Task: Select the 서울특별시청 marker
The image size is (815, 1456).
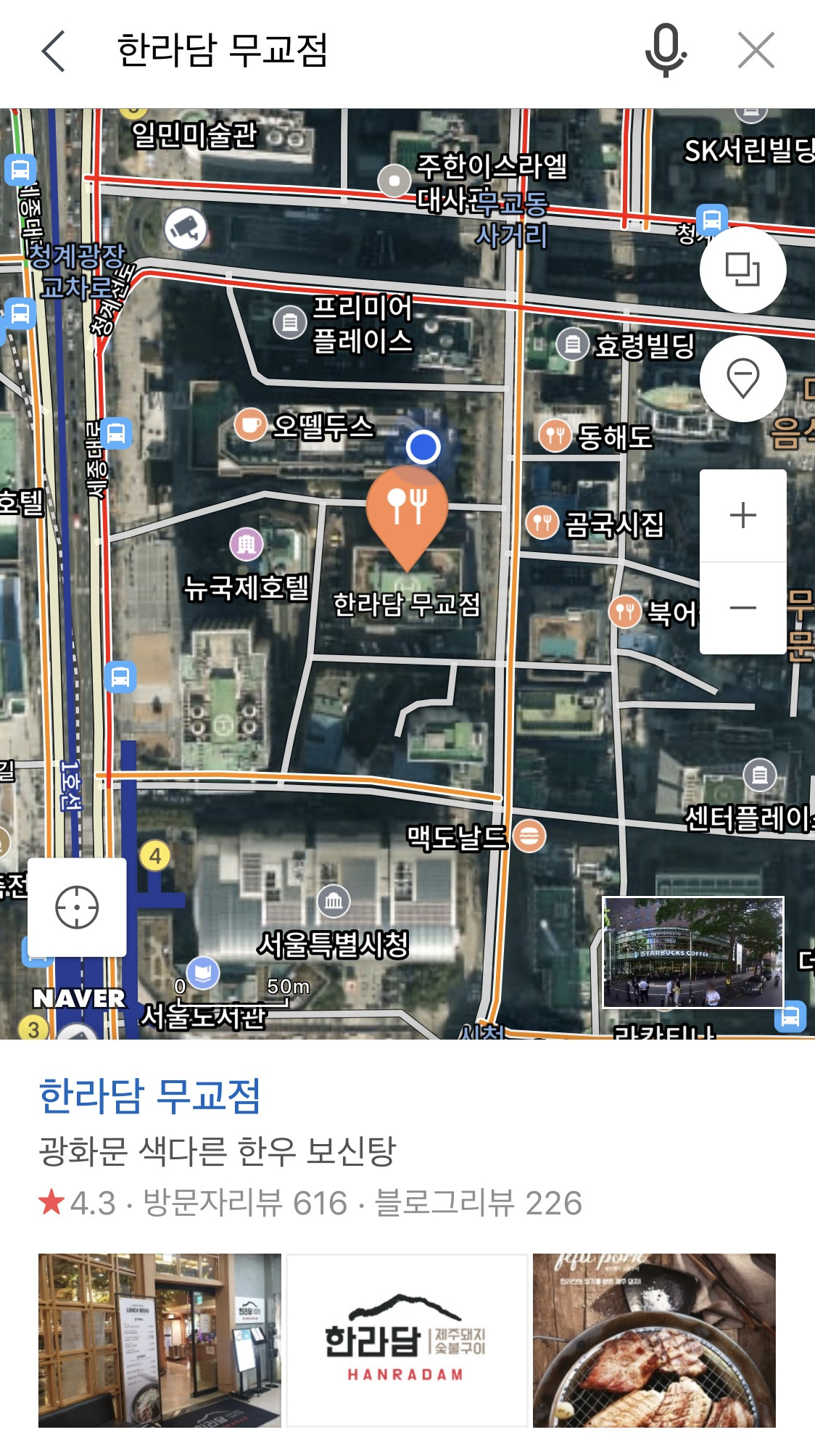Action: [334, 902]
